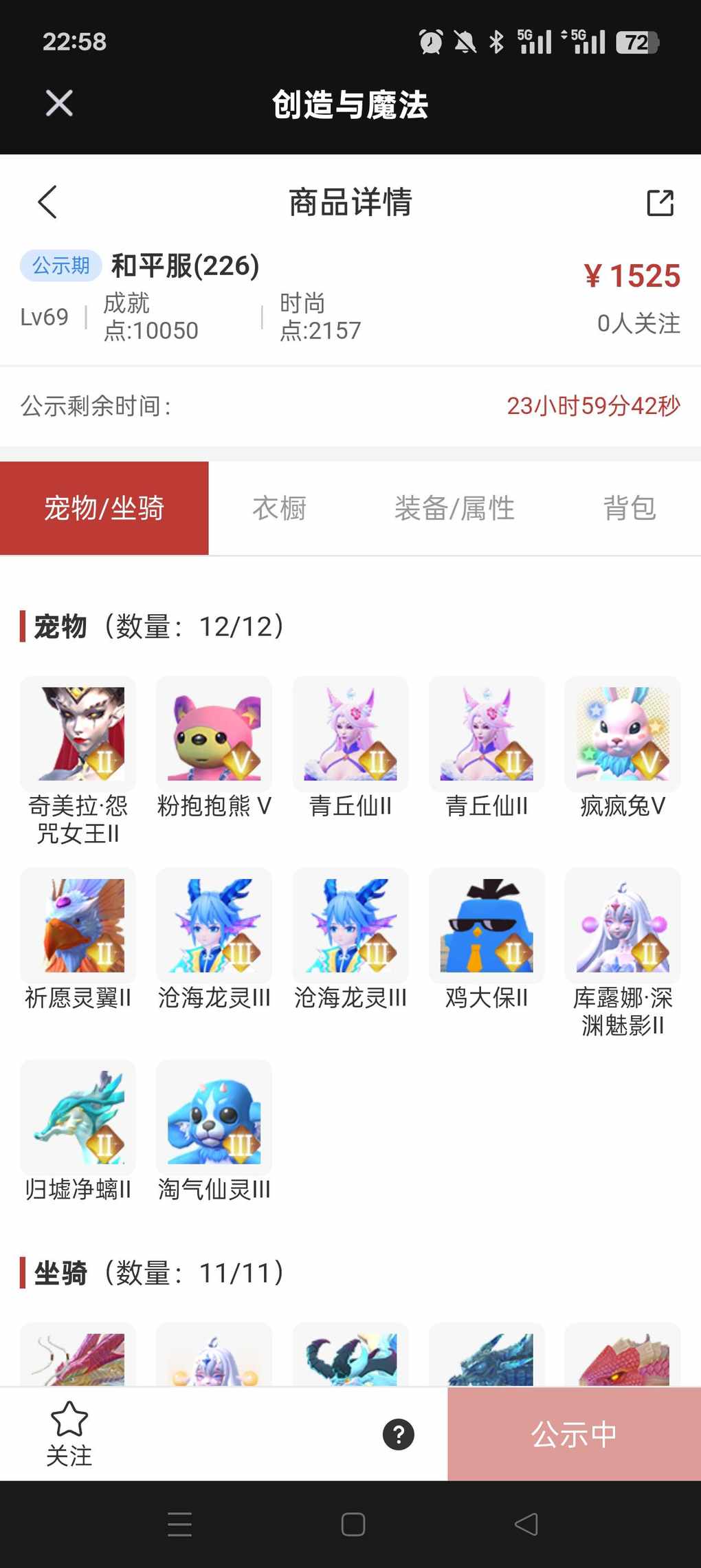This screenshot has height=1568, width=701.
Task: Open the help question mark
Action: pos(399,1435)
